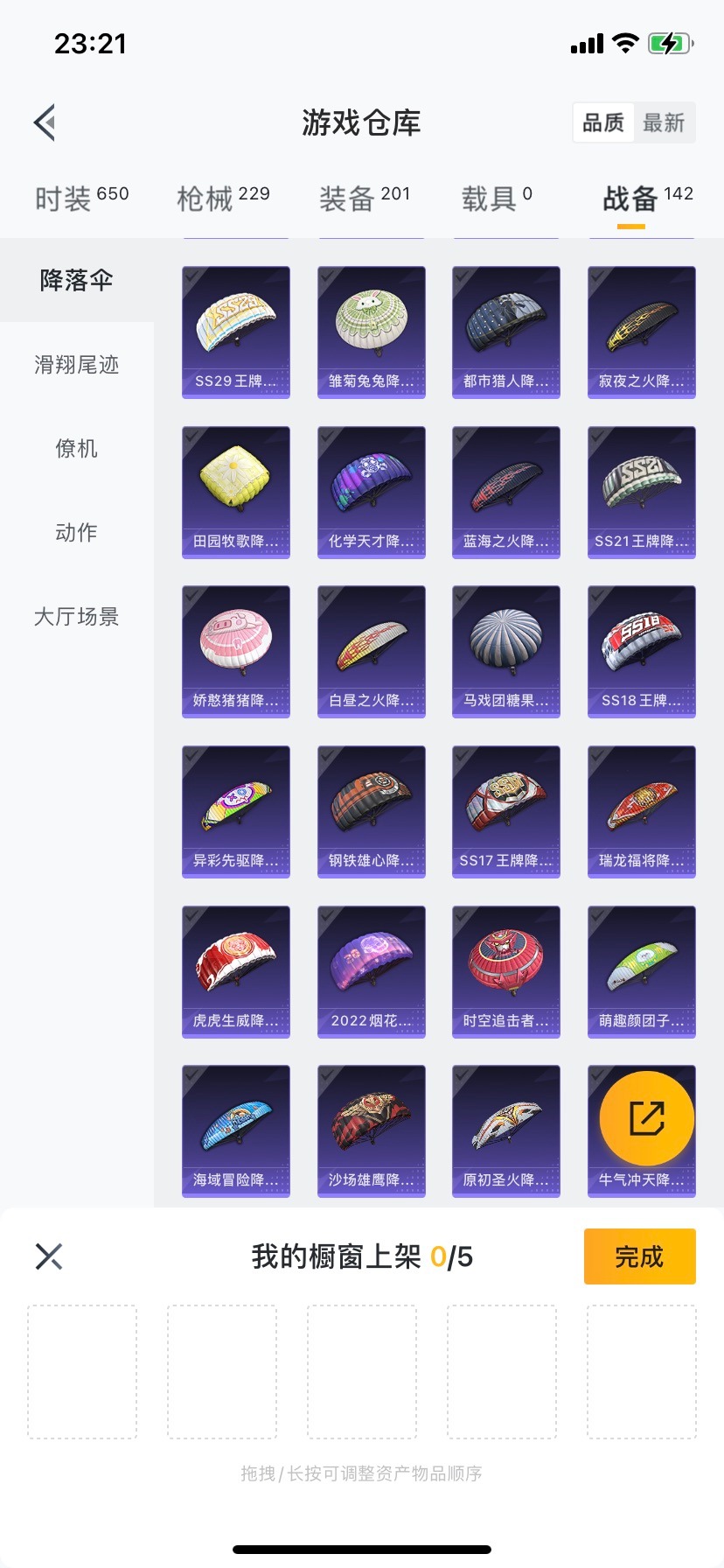This screenshot has width=724, height=1568.
Task: Sort items by 最新
Action: coord(664,122)
